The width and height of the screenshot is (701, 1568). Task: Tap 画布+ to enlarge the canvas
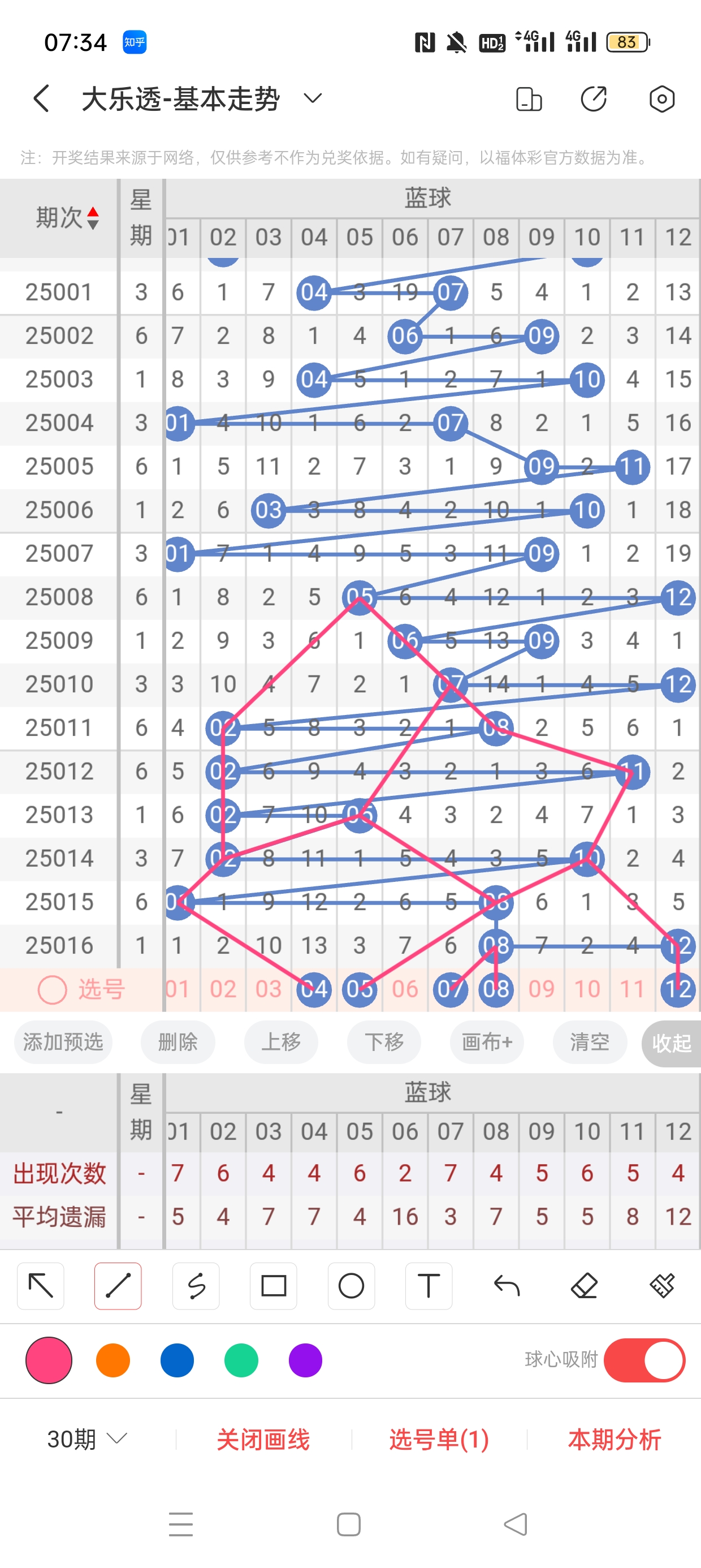487,1042
